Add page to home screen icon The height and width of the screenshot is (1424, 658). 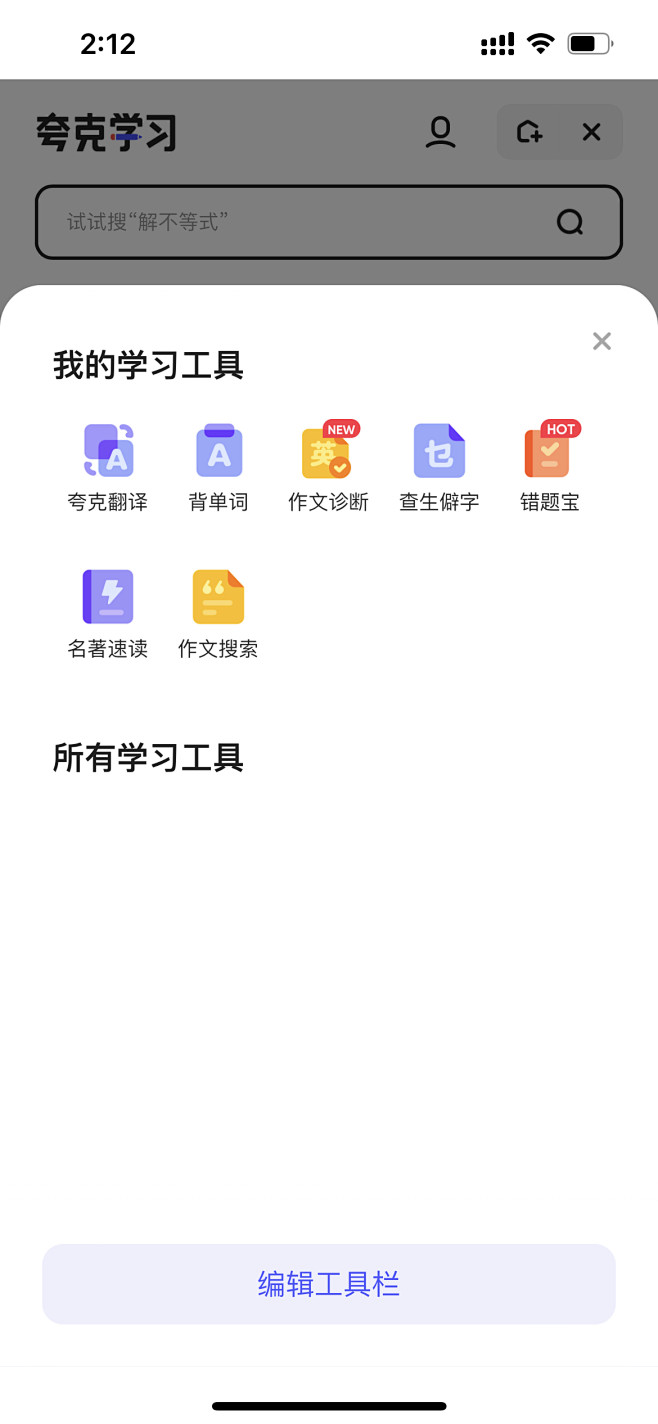(x=529, y=132)
